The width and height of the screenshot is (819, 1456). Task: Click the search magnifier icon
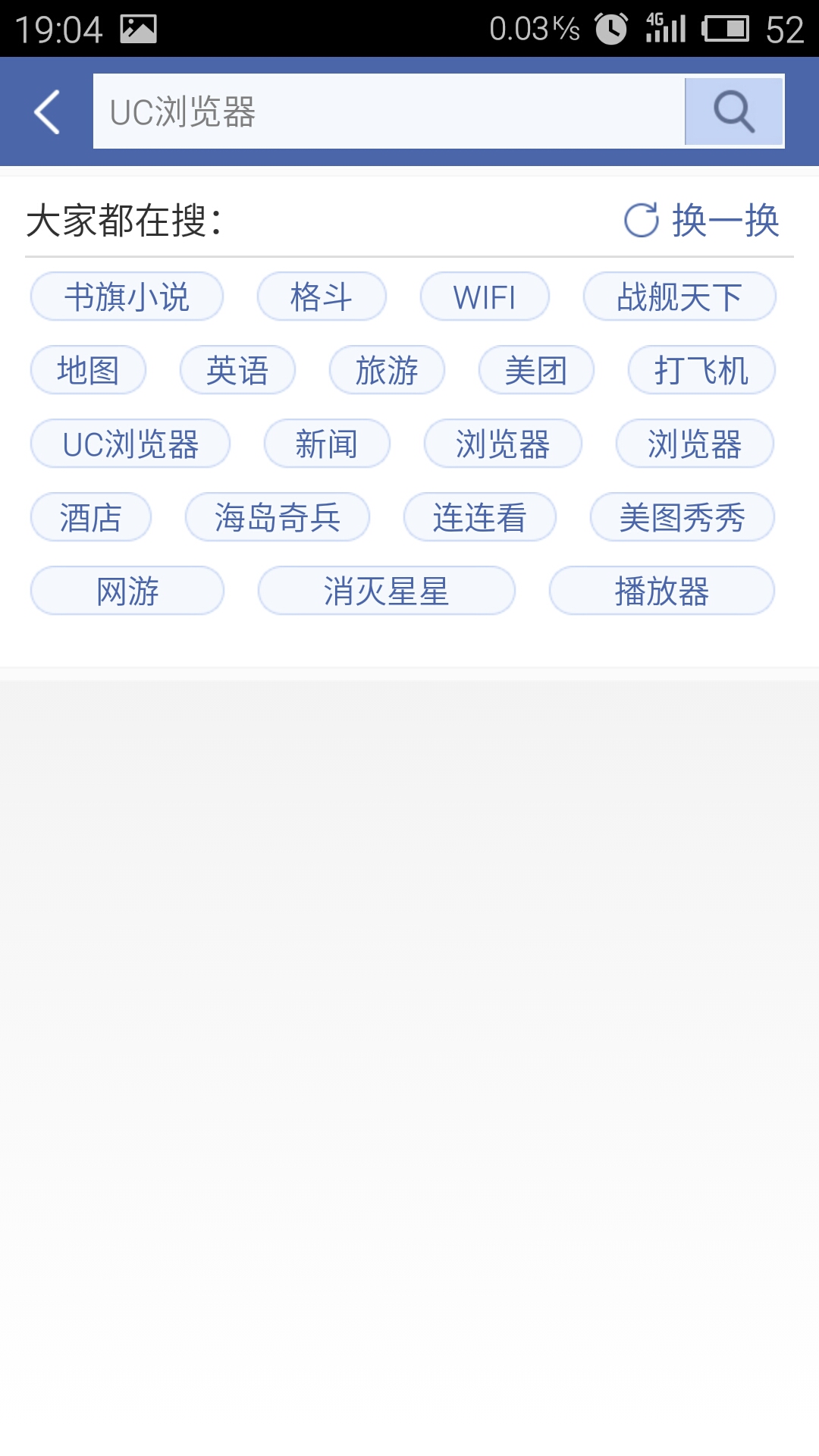[733, 111]
